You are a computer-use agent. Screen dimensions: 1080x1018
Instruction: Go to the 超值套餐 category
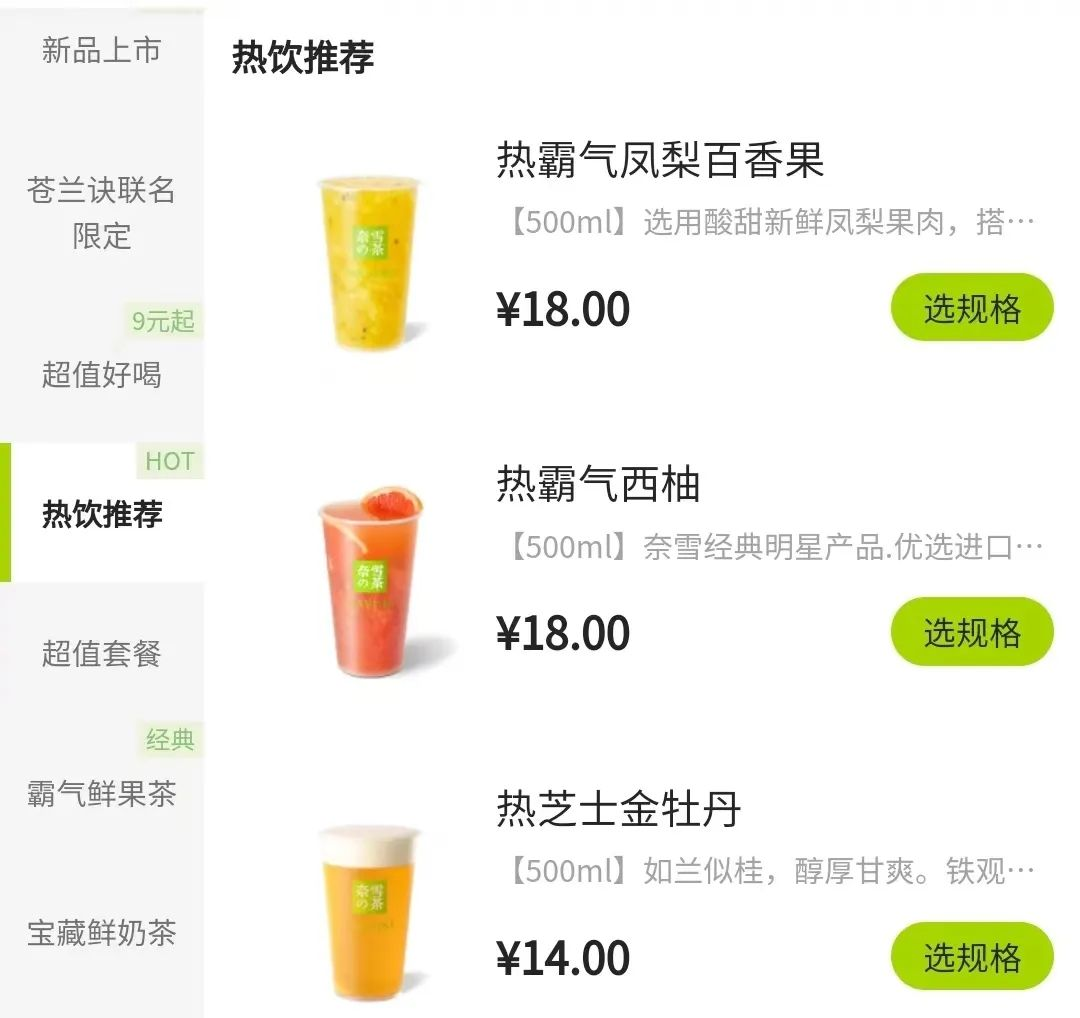click(101, 654)
